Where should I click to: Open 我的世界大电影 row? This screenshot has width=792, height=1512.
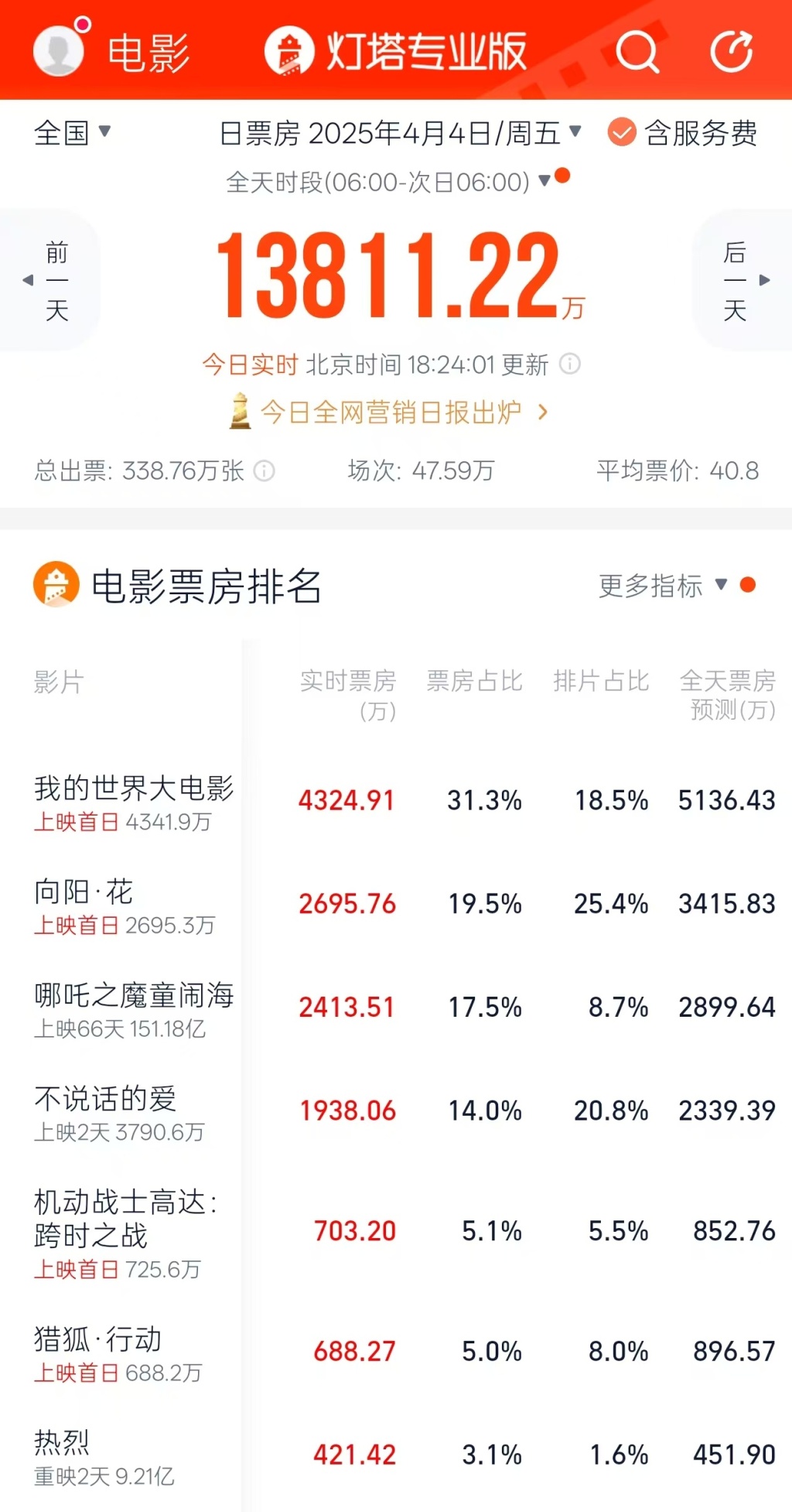pos(404,801)
